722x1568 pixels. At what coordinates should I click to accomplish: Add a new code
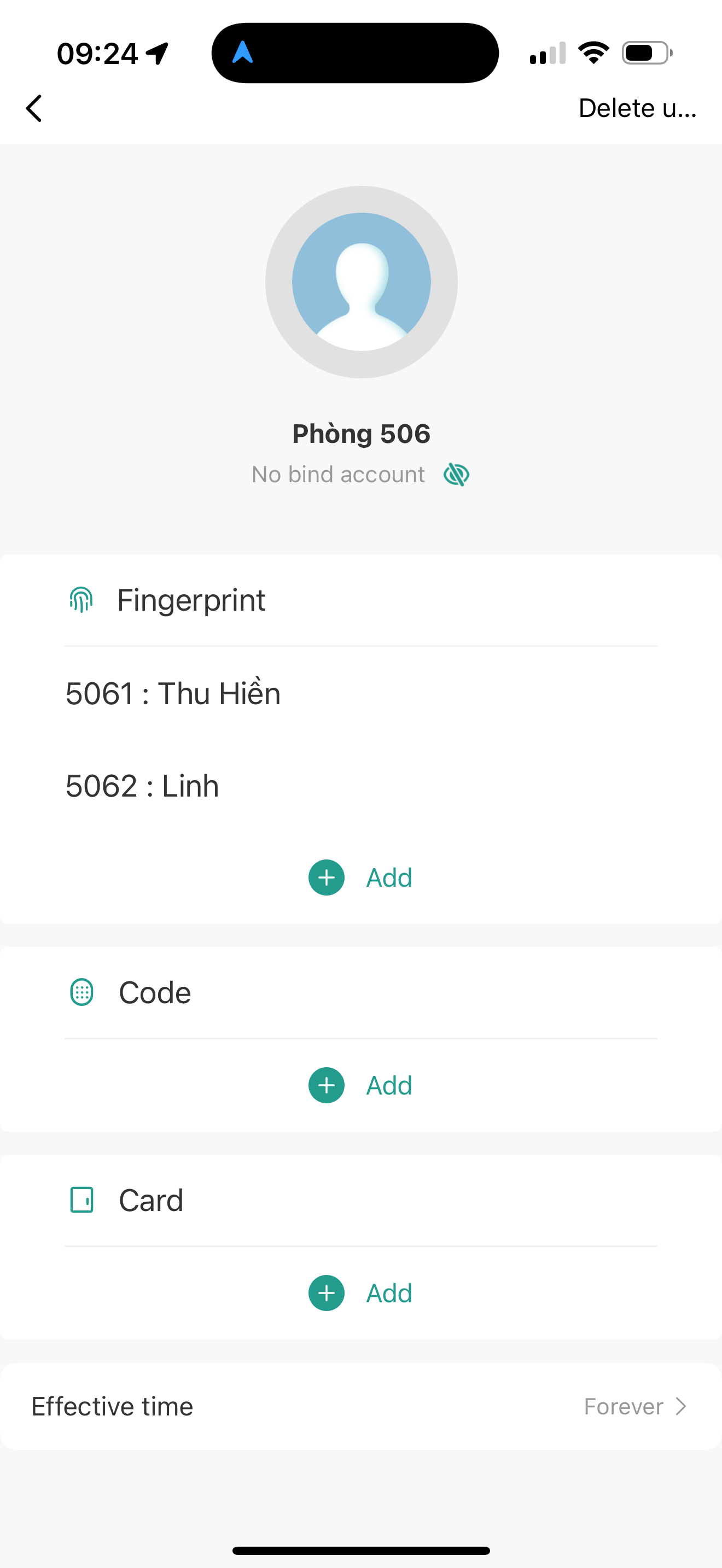click(360, 1085)
